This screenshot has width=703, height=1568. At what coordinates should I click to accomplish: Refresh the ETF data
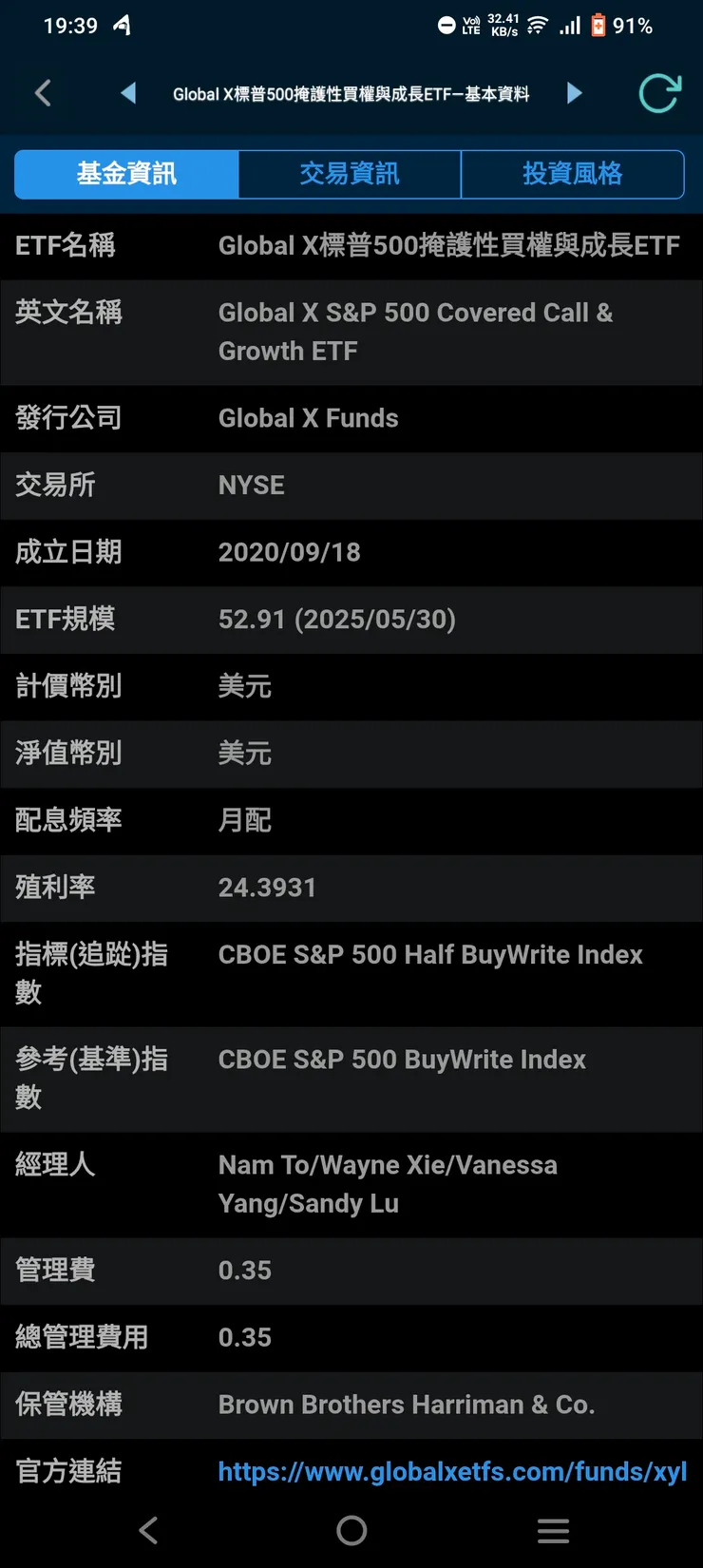[659, 93]
